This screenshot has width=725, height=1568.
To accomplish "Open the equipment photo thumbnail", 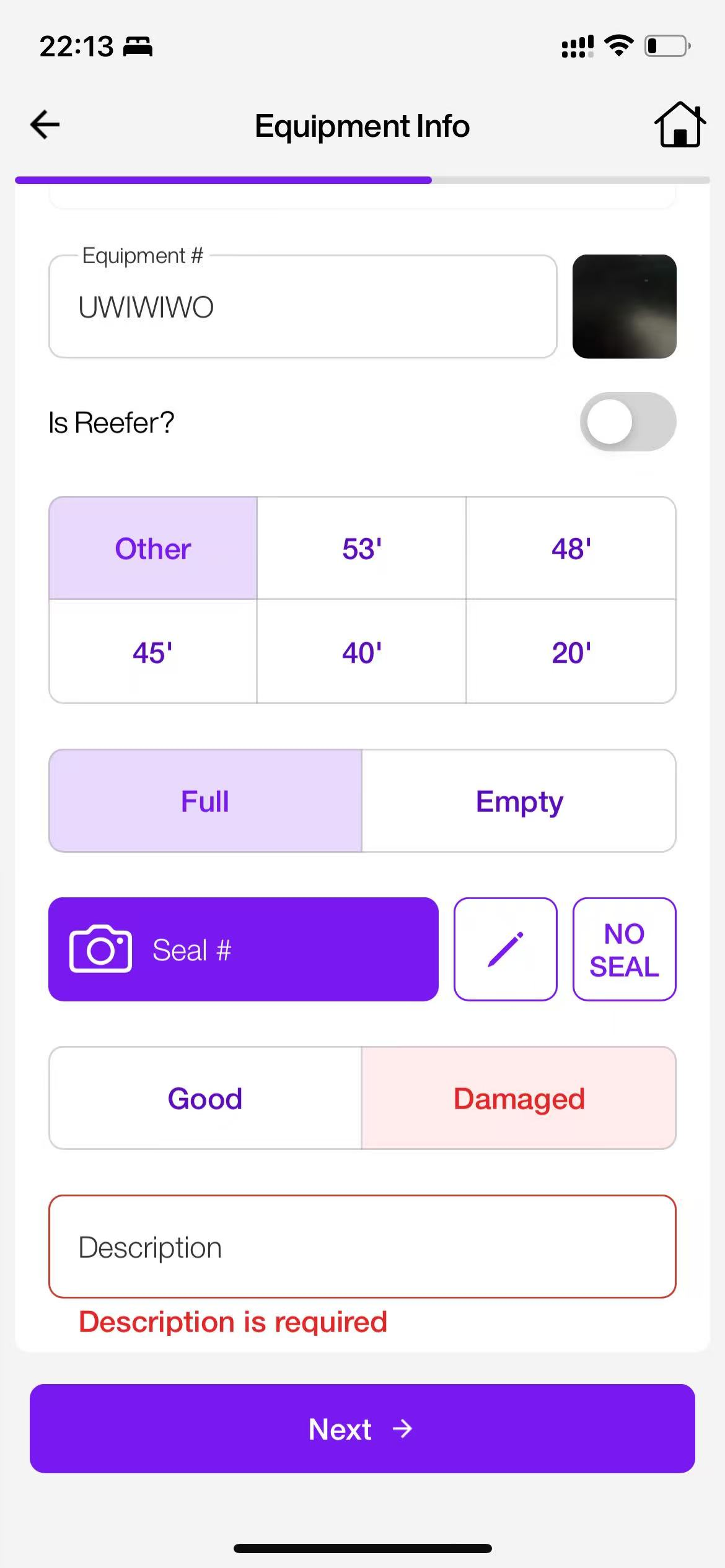I will click(x=624, y=307).
